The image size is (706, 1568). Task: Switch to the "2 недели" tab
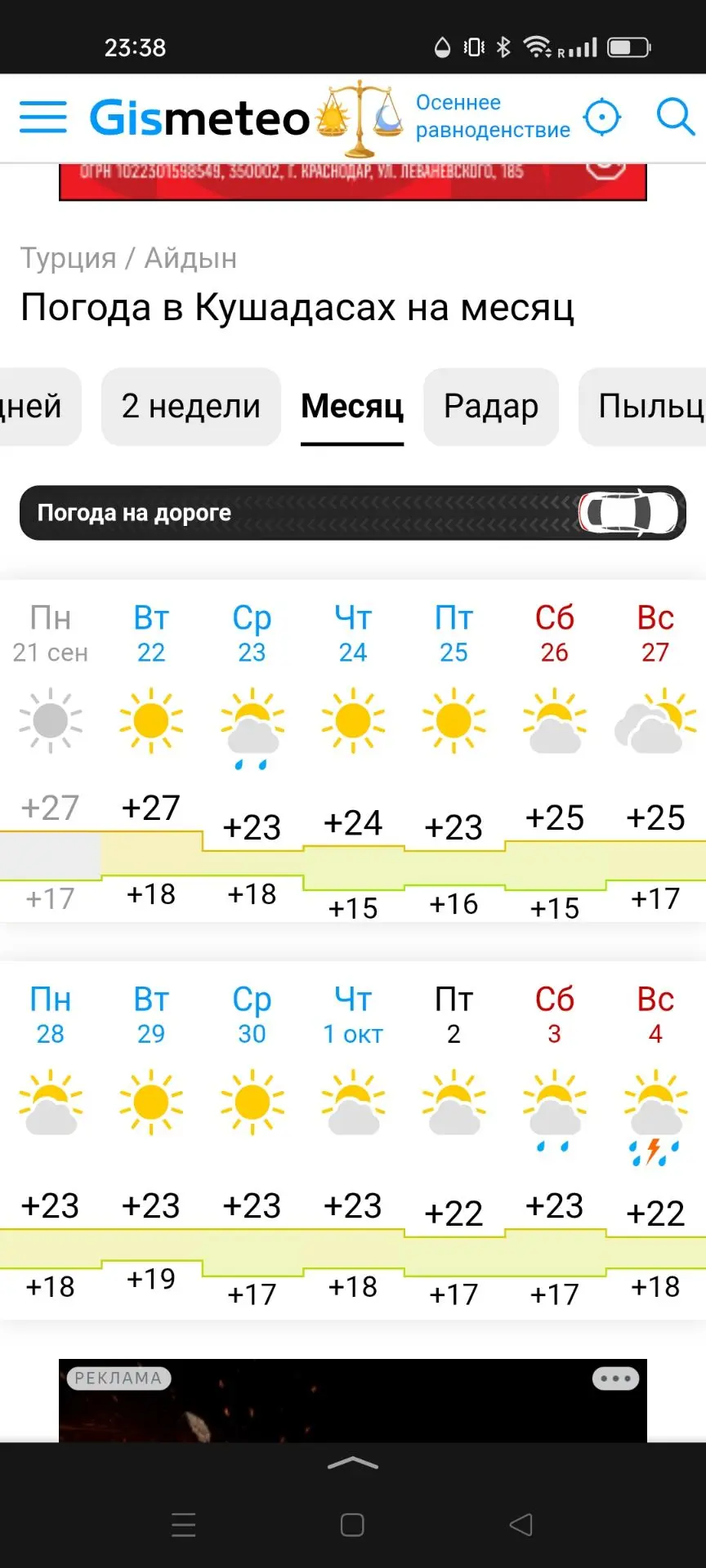pos(191,407)
